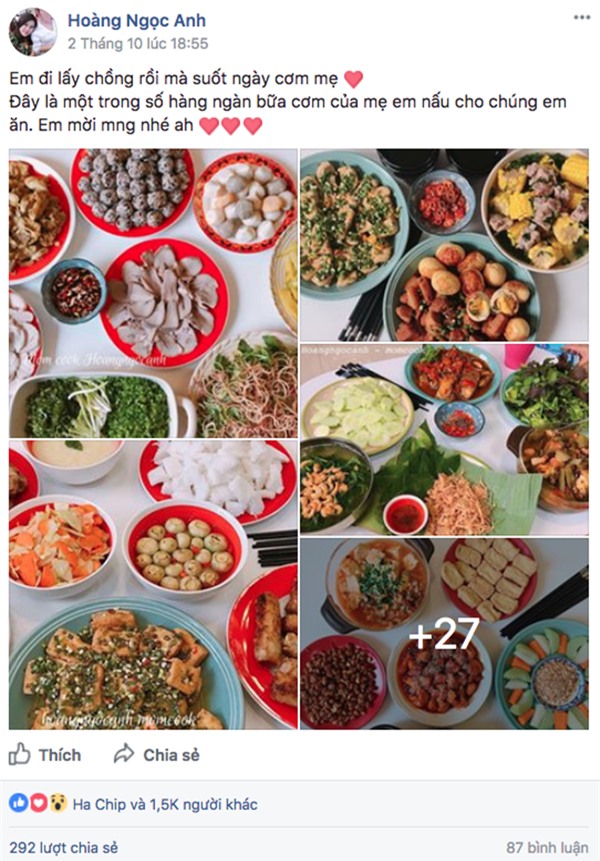This screenshot has width=600, height=861.
Task: Like the post with the Thích button
Action: tap(47, 755)
